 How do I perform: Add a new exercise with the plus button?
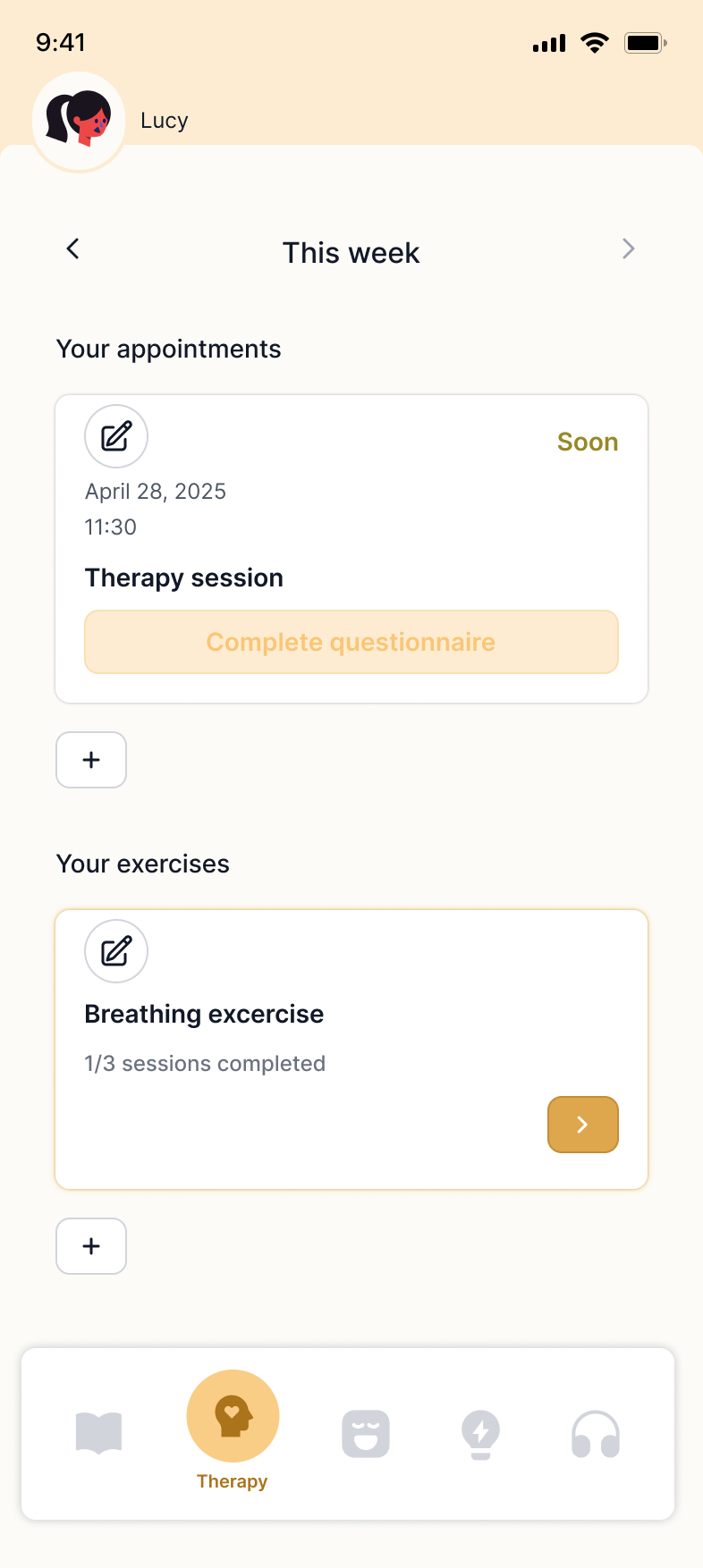point(90,1245)
